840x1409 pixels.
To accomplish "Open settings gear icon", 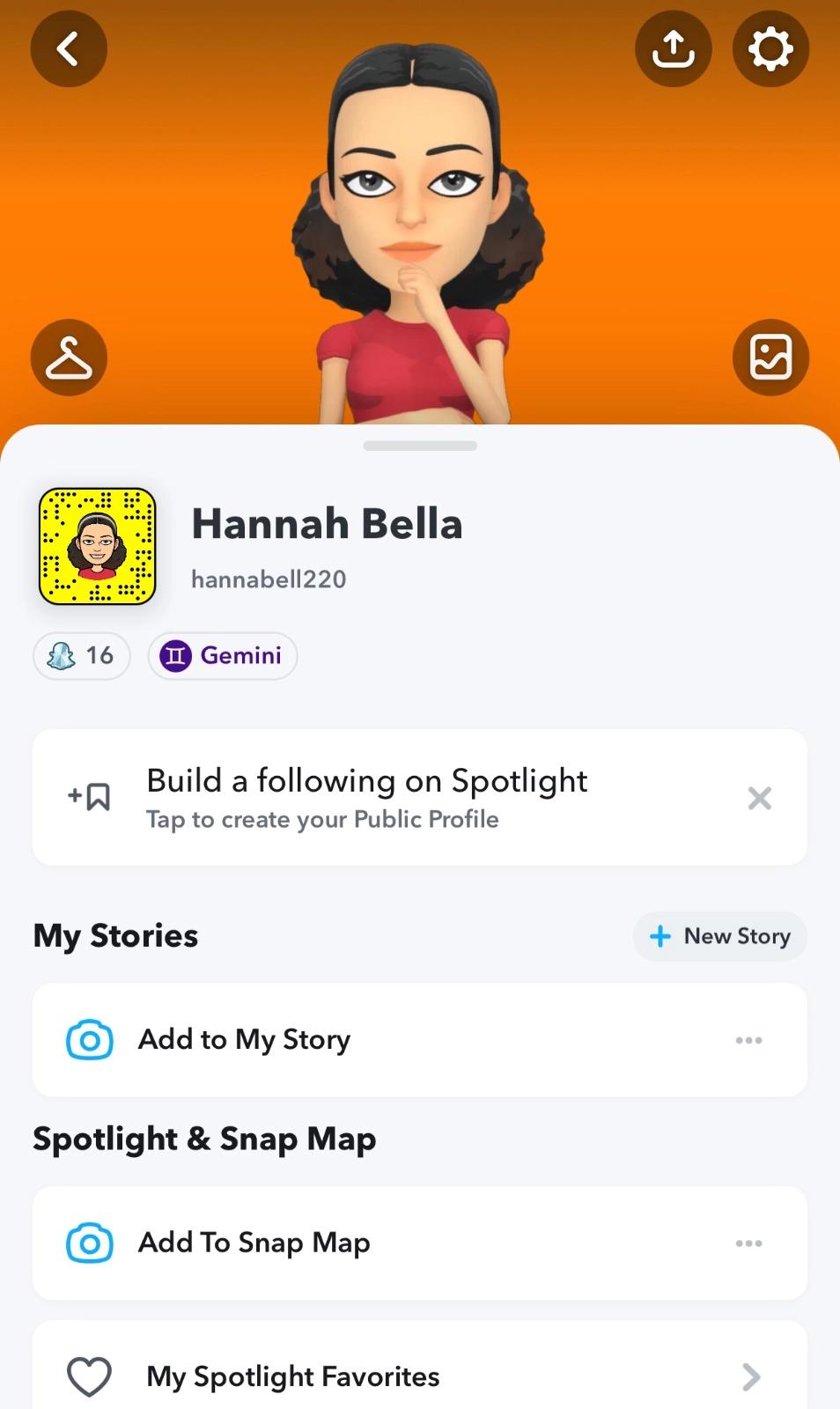I will pos(770,48).
